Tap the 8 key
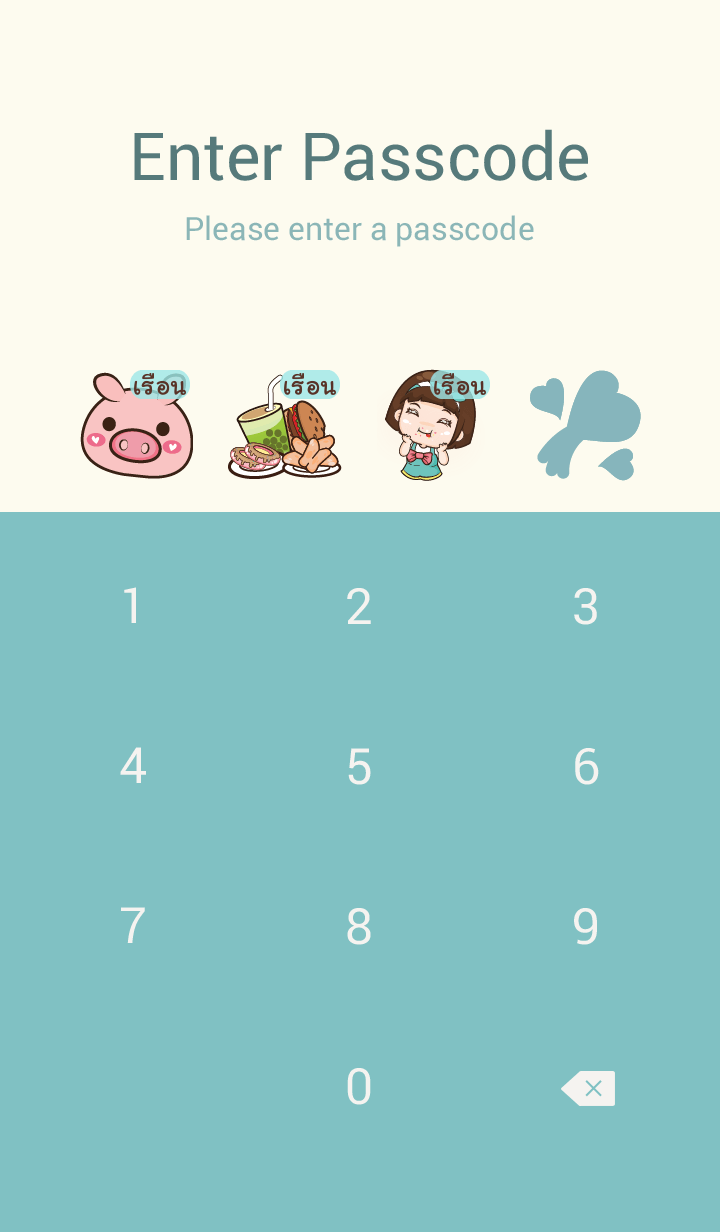 [x=359, y=927]
